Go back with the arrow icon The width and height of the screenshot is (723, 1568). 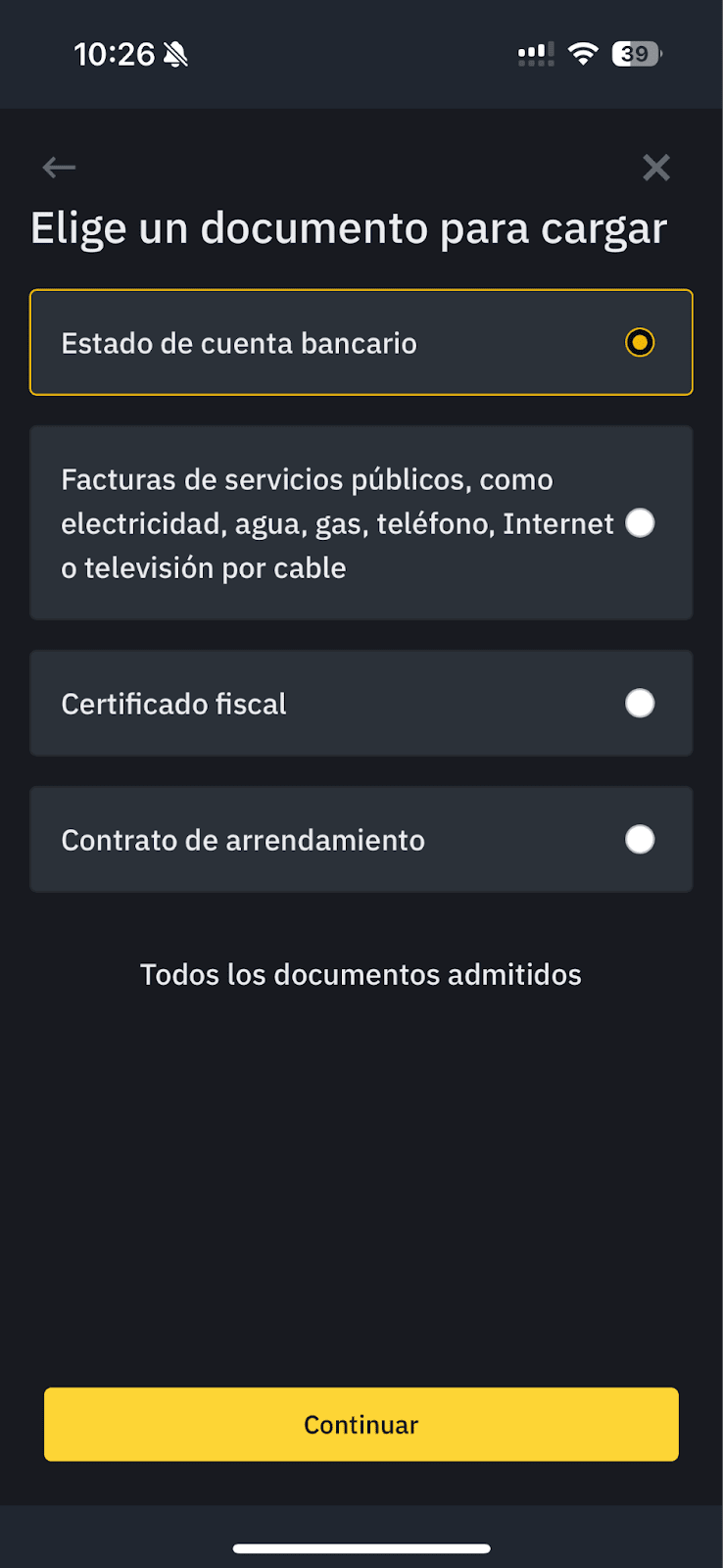[59, 168]
